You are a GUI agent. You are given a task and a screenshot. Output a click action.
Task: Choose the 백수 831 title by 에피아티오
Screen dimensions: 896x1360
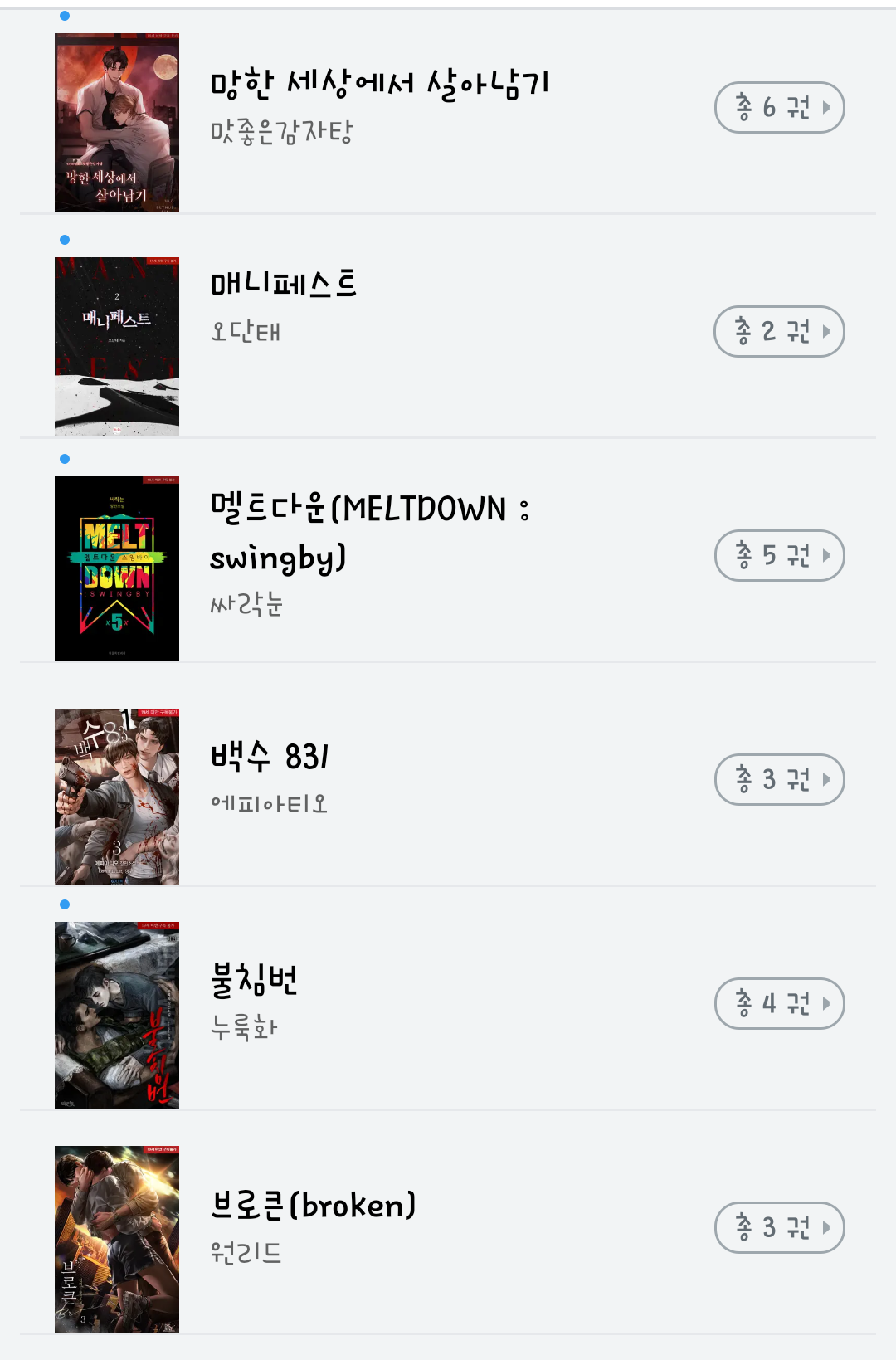click(270, 757)
